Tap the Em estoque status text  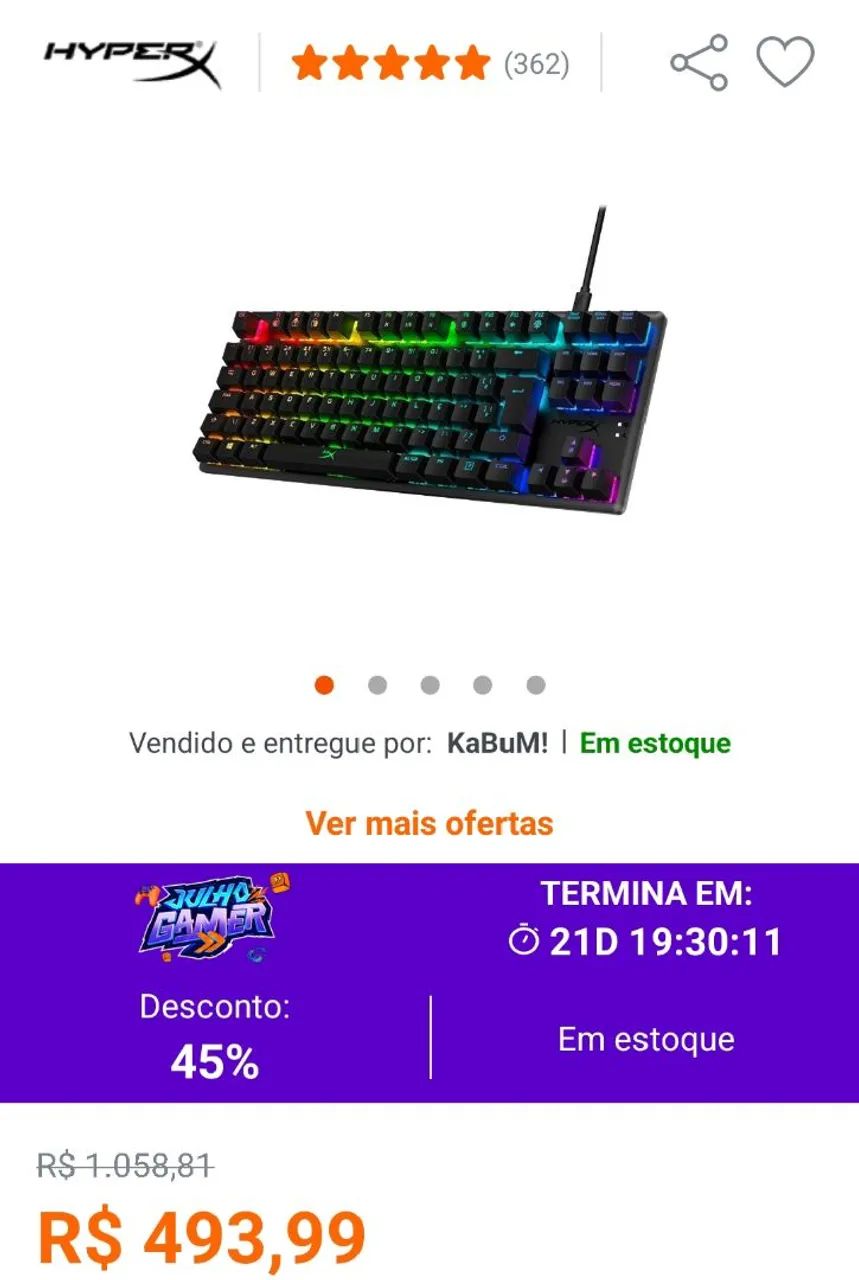coord(655,743)
